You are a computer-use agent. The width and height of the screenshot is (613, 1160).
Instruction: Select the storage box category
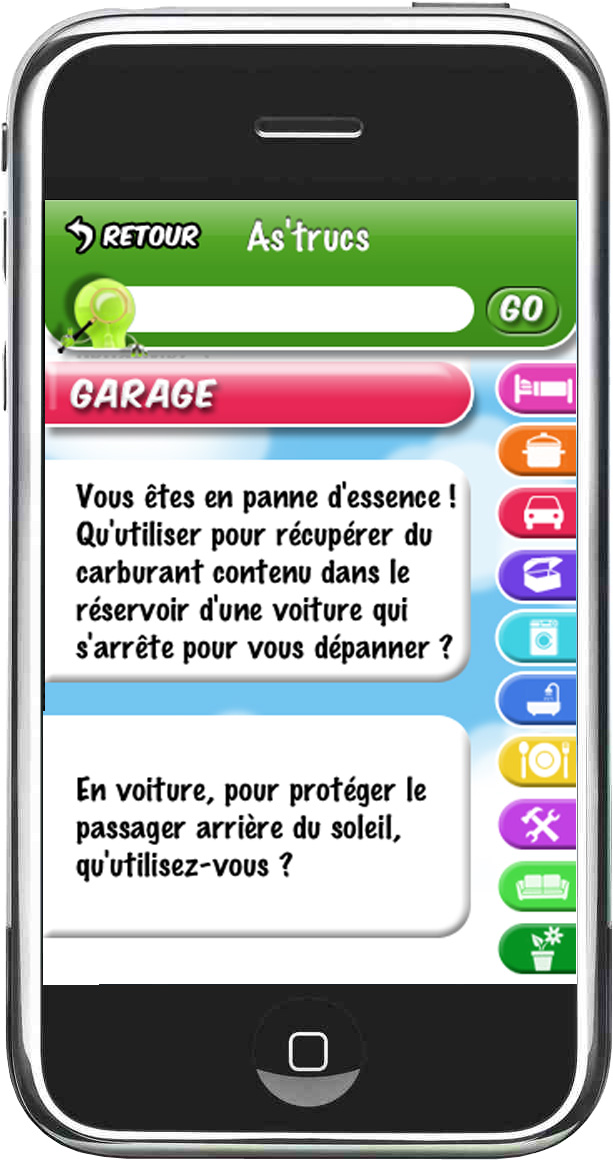click(x=537, y=575)
